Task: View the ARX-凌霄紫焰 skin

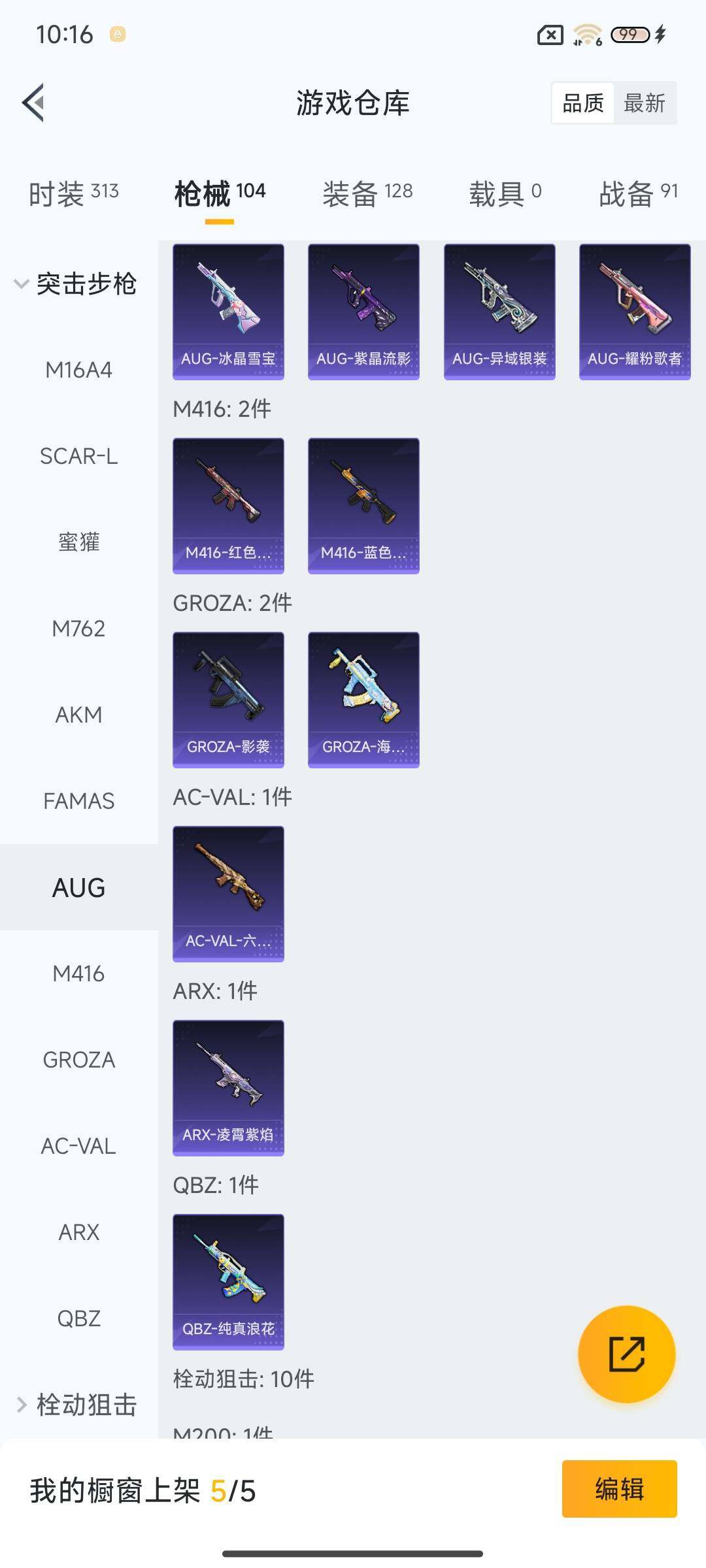Action: pos(228,1088)
